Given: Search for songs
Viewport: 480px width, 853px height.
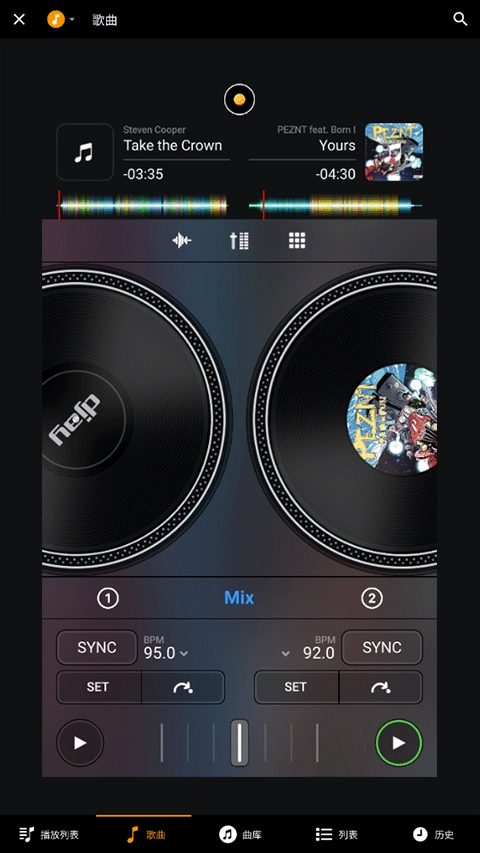Looking at the screenshot, I should point(460,19).
